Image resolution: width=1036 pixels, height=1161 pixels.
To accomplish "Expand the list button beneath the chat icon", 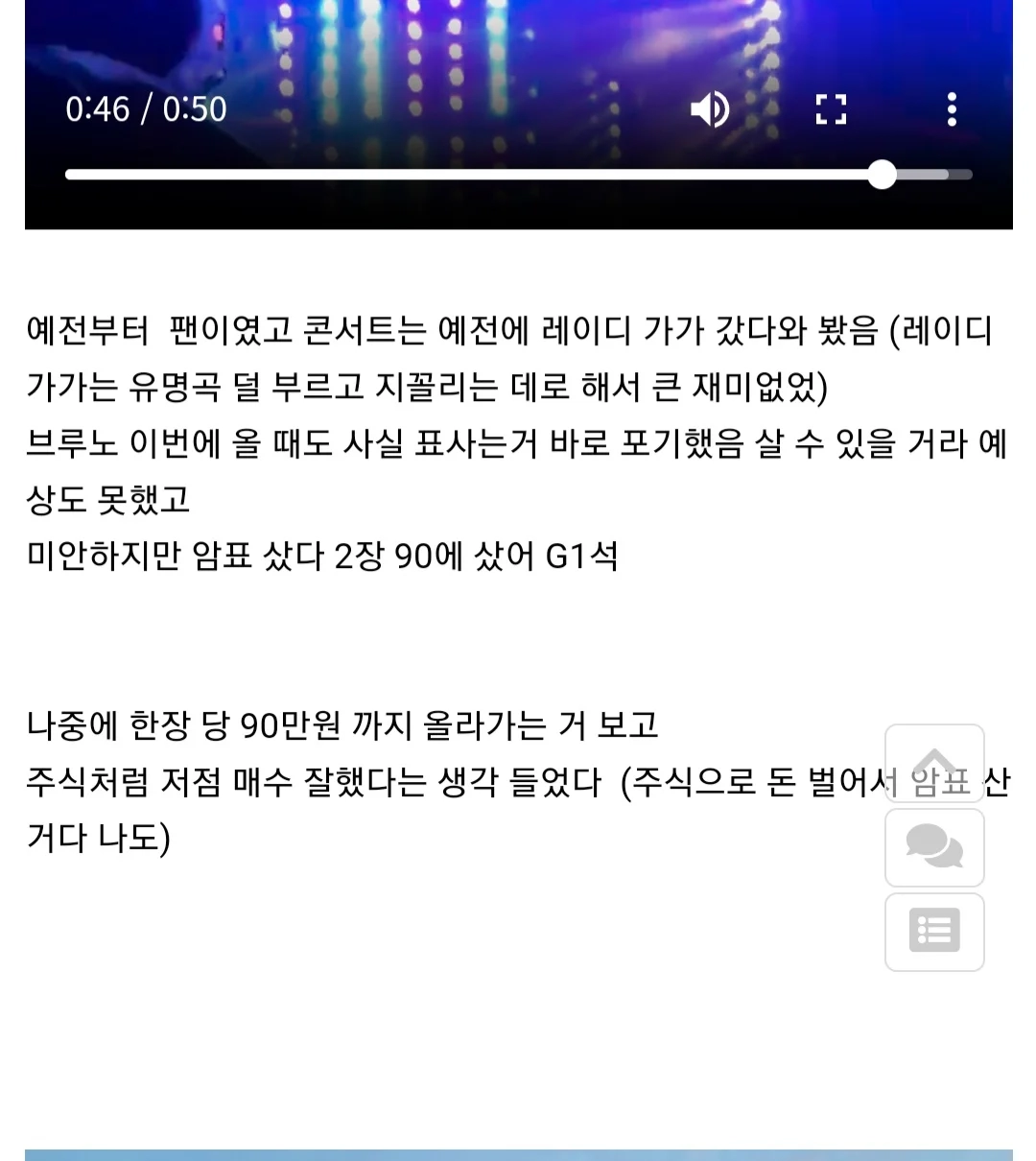I will click(x=934, y=931).
